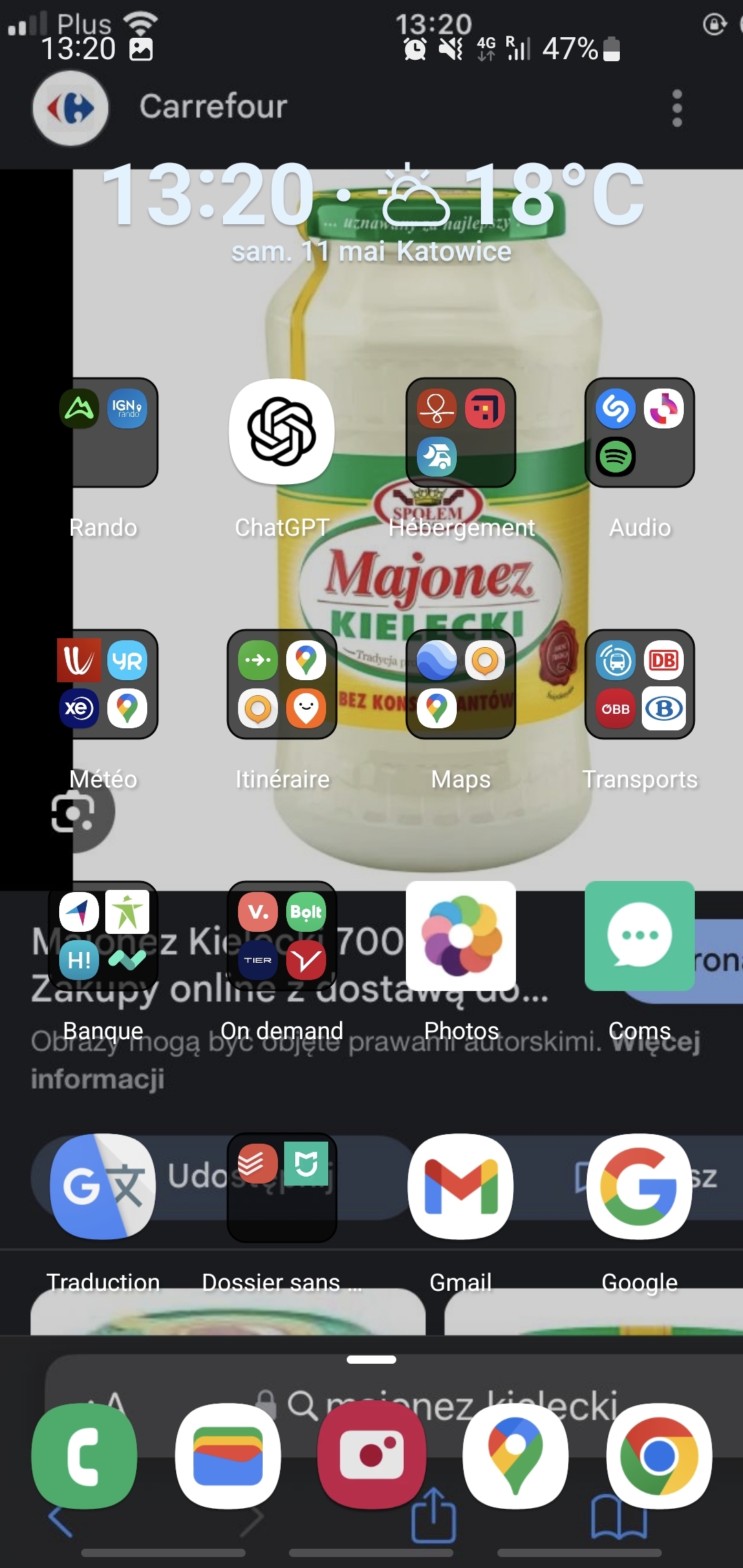Image resolution: width=743 pixels, height=1568 pixels.
Task: Open the Banque folder
Action: (x=103, y=935)
